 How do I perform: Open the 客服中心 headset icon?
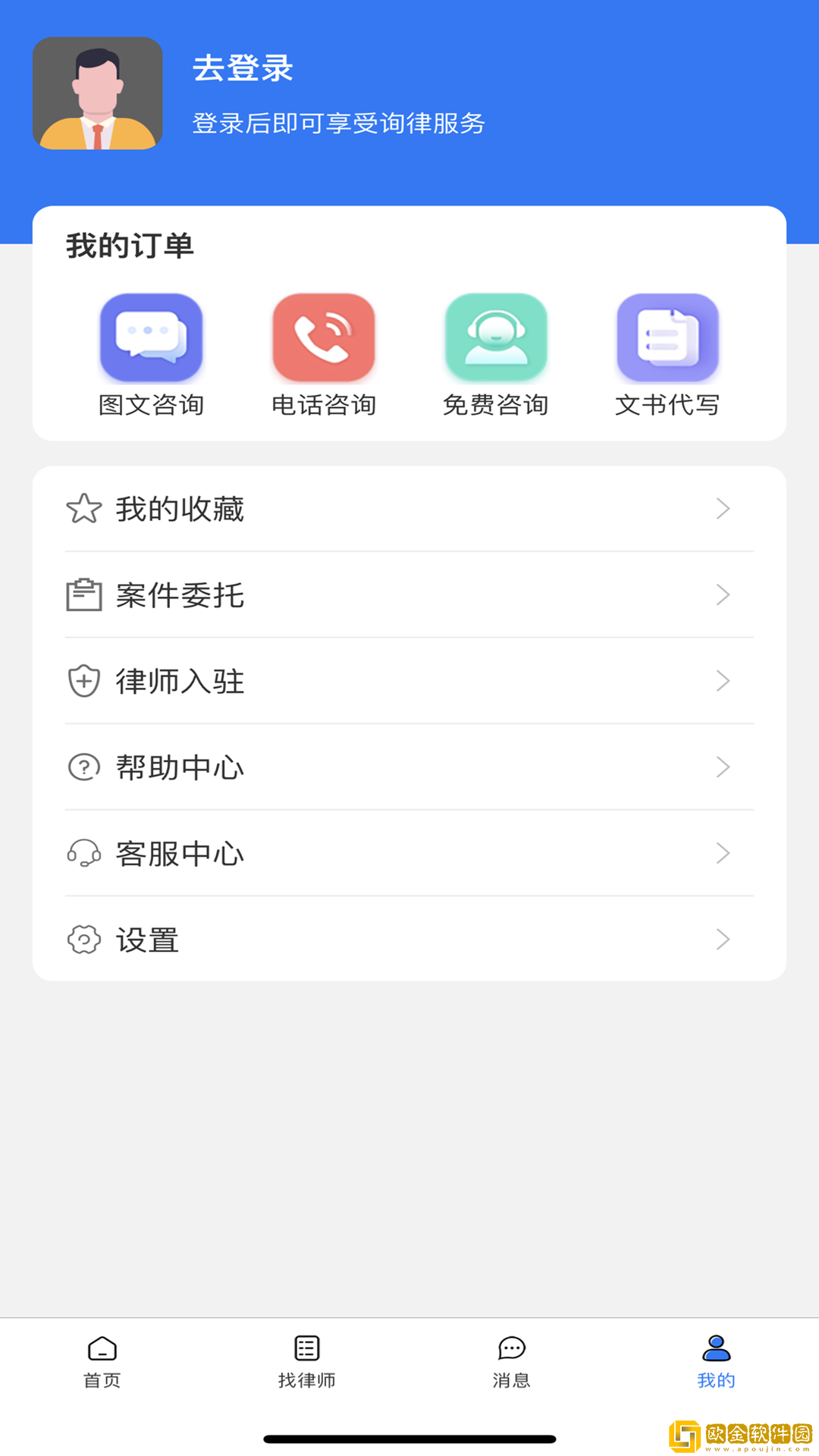point(83,853)
